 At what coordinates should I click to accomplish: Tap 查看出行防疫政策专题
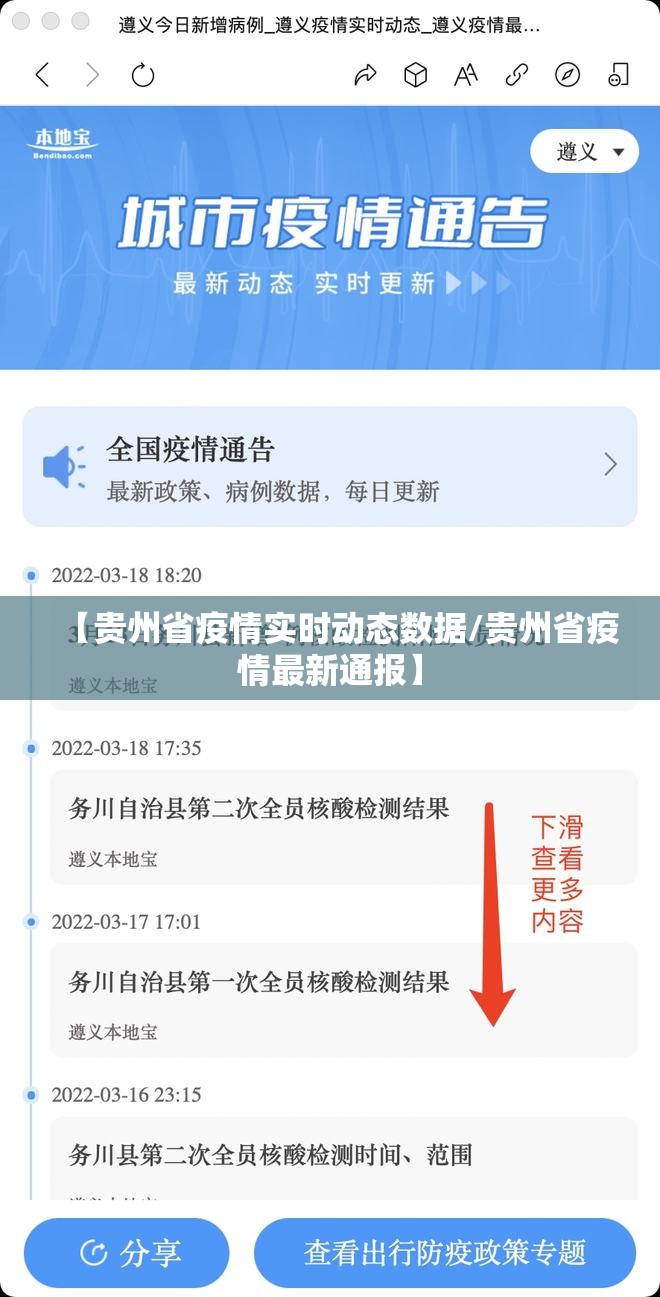point(445,1252)
